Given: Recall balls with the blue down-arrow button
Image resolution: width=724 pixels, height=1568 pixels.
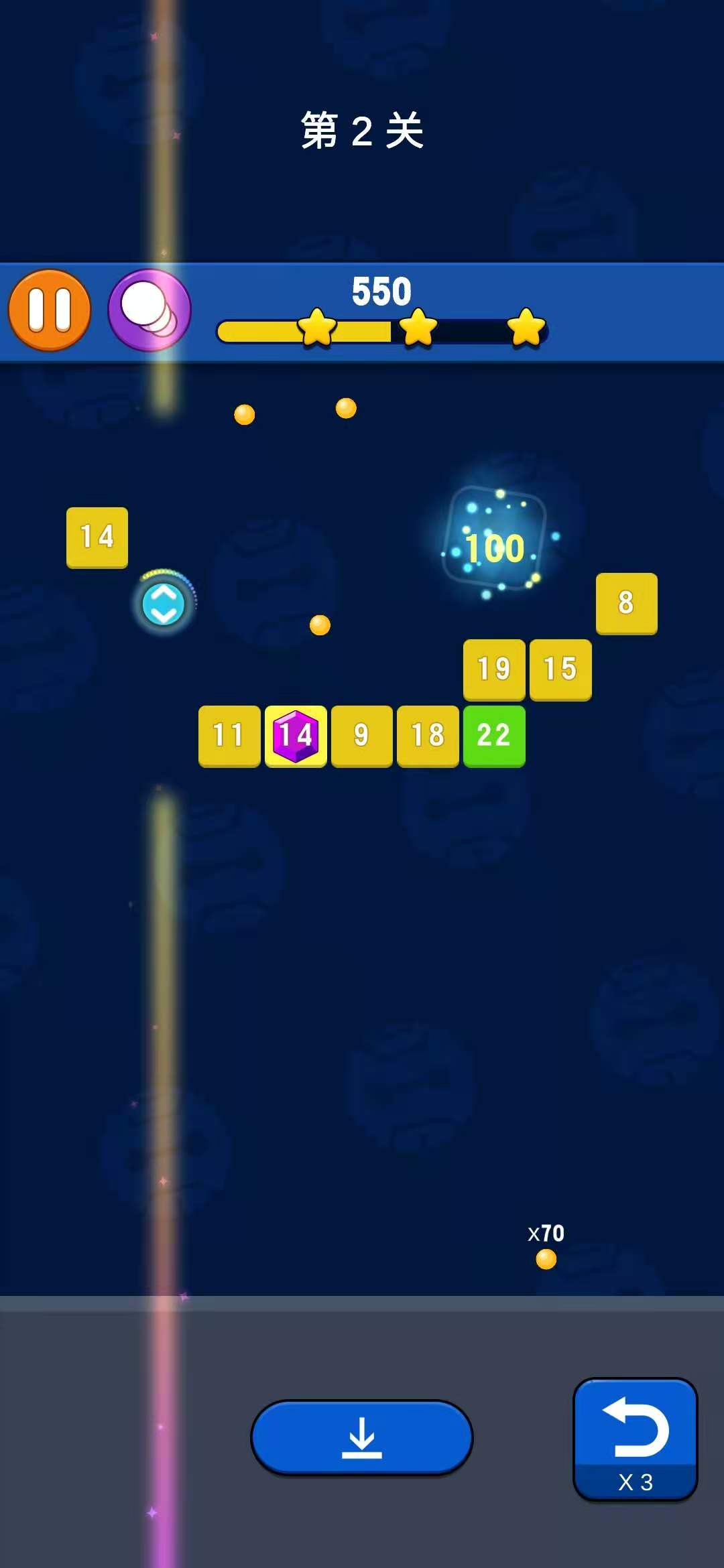Looking at the screenshot, I should pos(362,1437).
